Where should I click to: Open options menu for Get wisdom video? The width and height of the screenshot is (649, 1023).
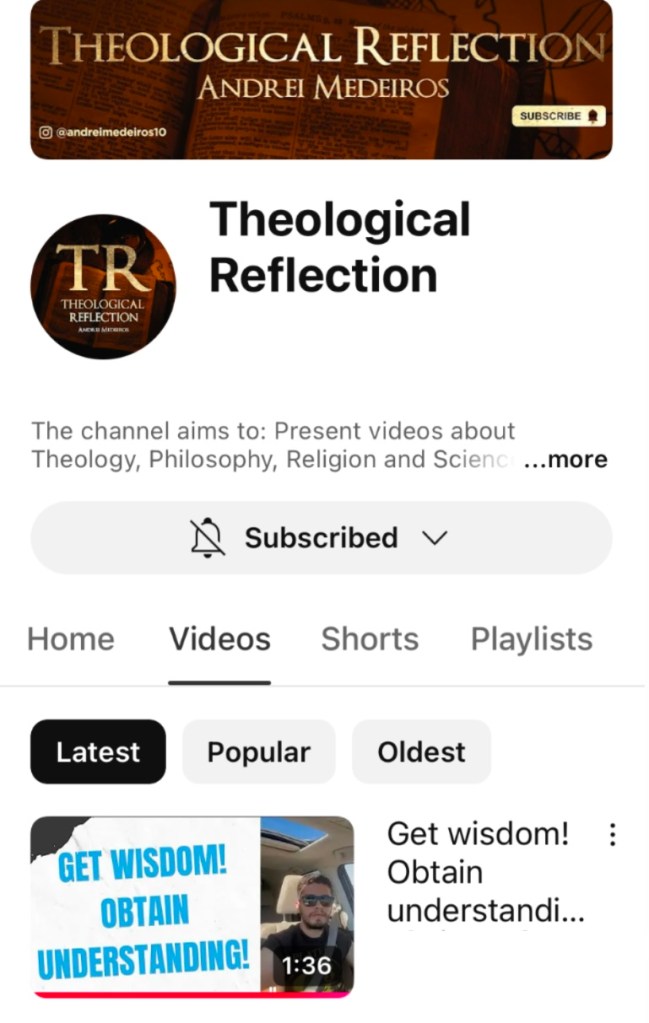tap(613, 835)
